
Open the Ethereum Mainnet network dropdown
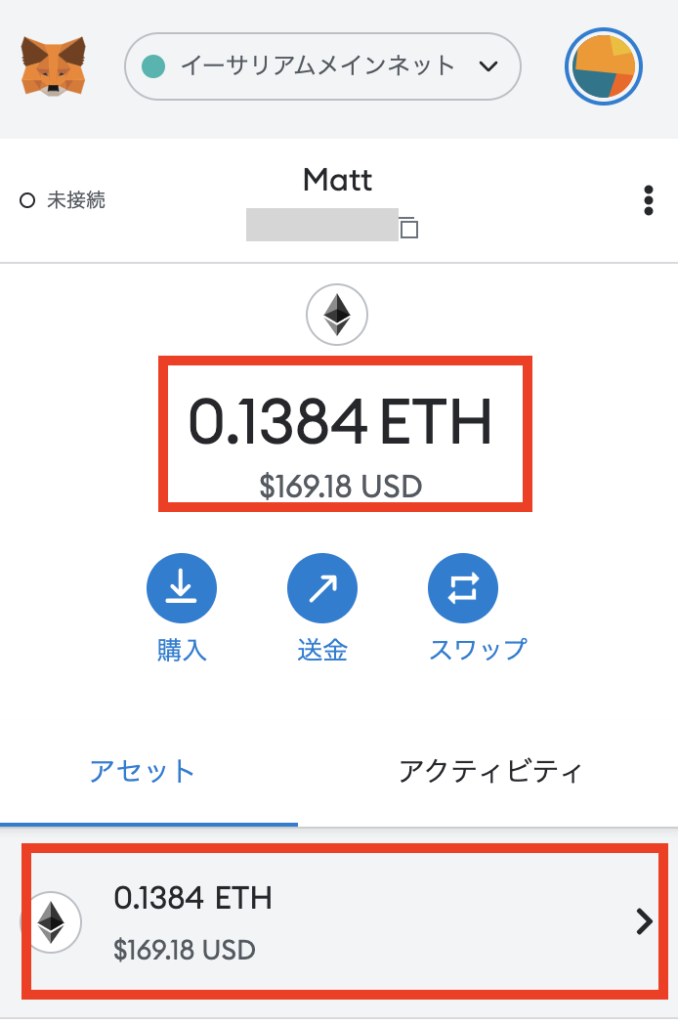click(x=322, y=67)
